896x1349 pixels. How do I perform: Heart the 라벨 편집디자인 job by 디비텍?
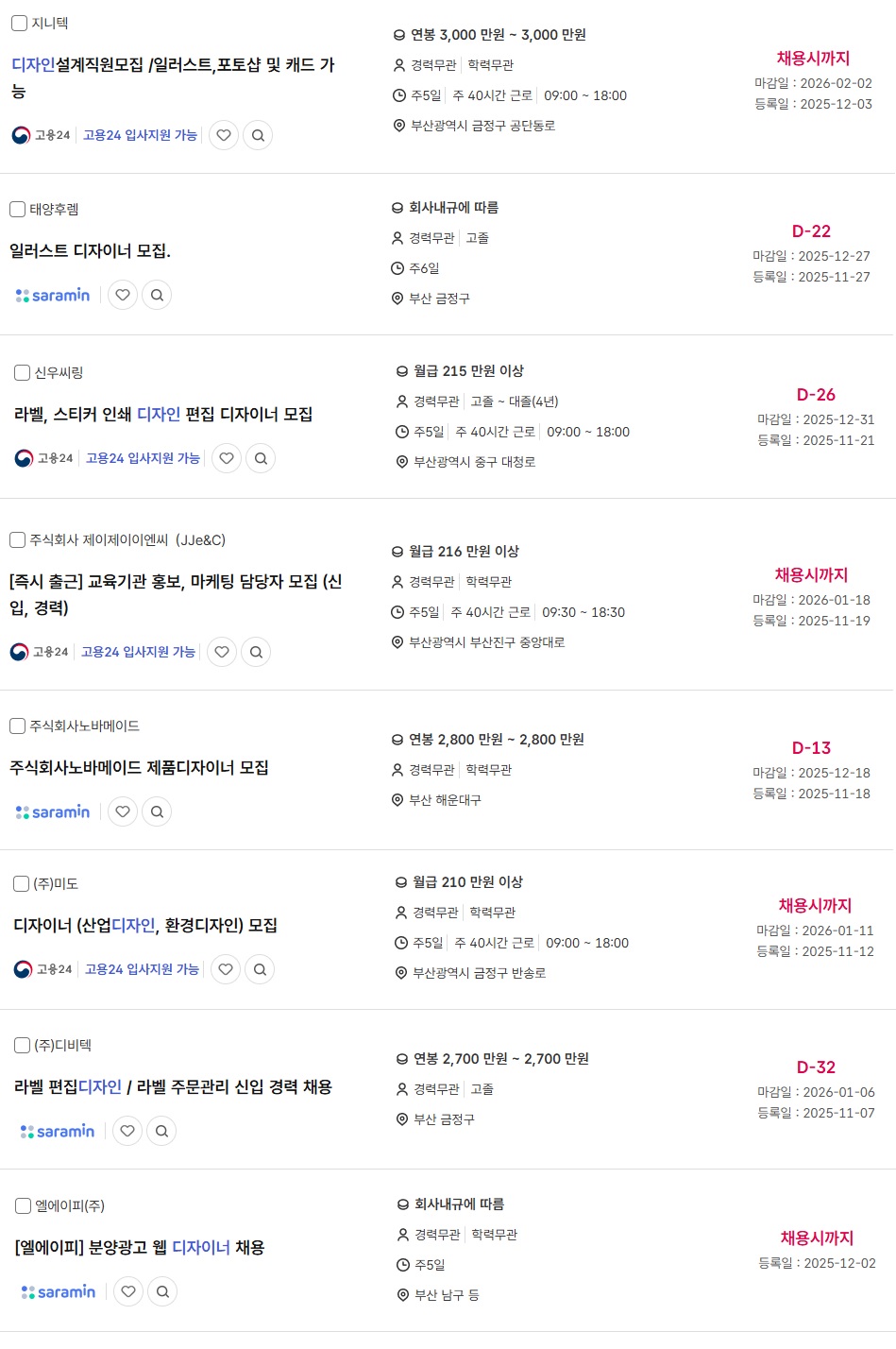[x=127, y=1131]
